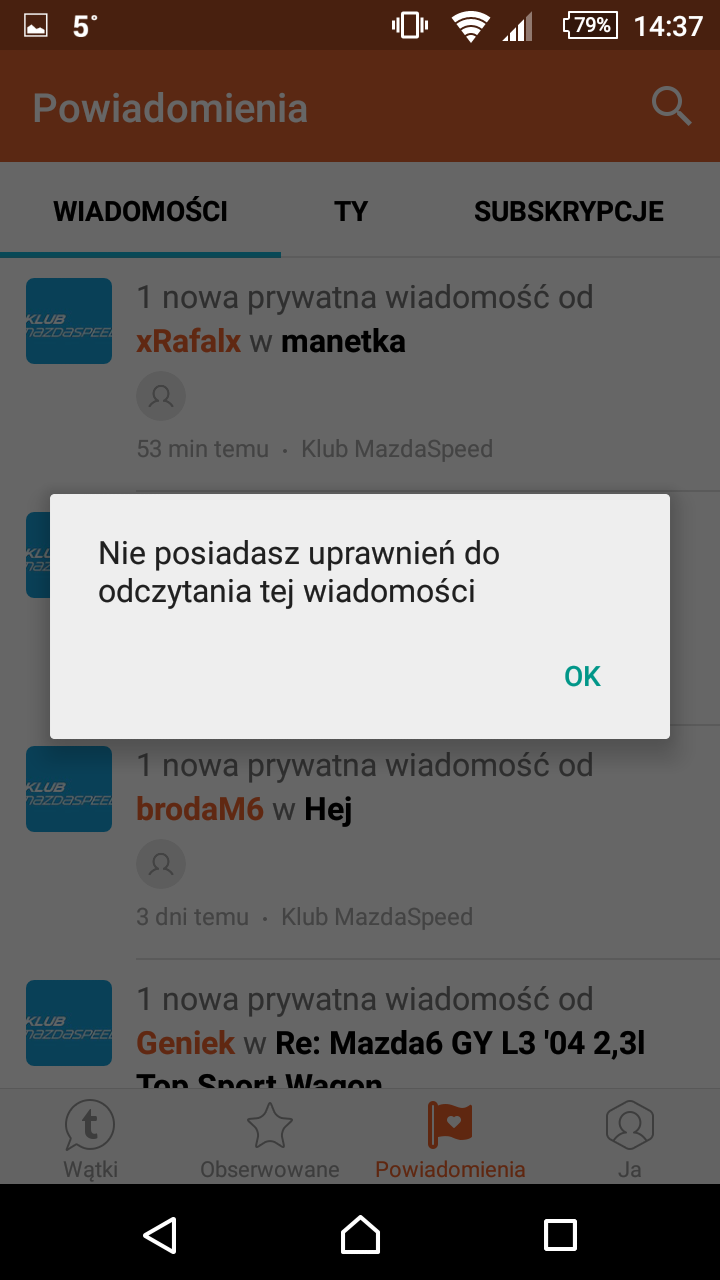Switch to the TY tab

351,211
